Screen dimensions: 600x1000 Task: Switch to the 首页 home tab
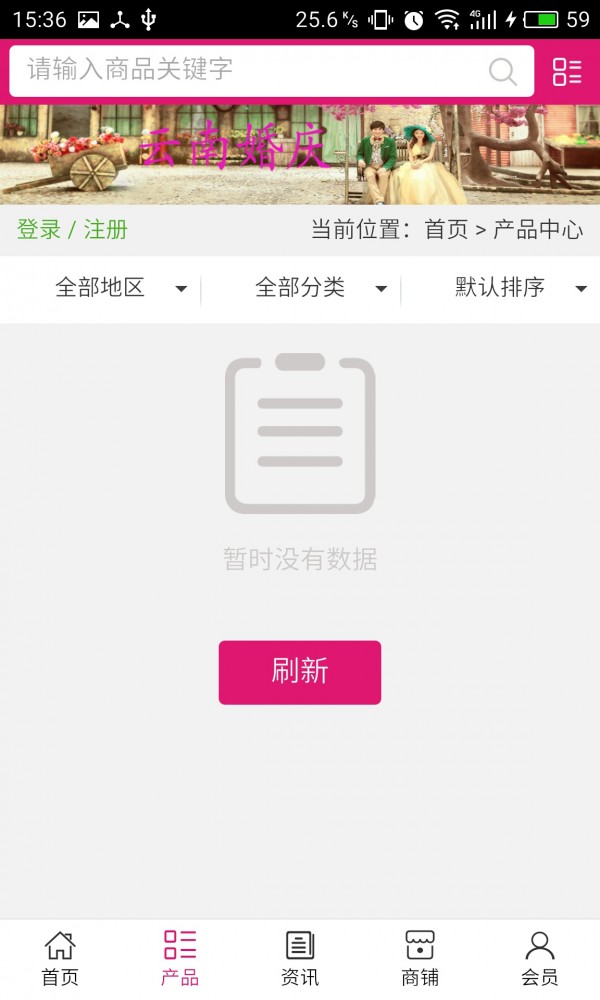pyautogui.click(x=60, y=958)
